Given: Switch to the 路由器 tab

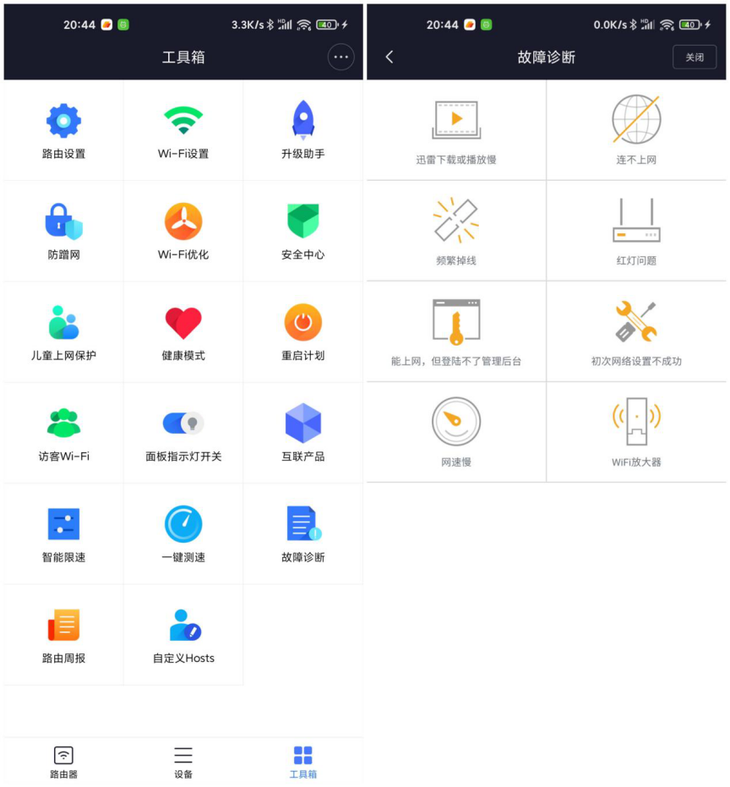Looking at the screenshot, I should tap(64, 761).
